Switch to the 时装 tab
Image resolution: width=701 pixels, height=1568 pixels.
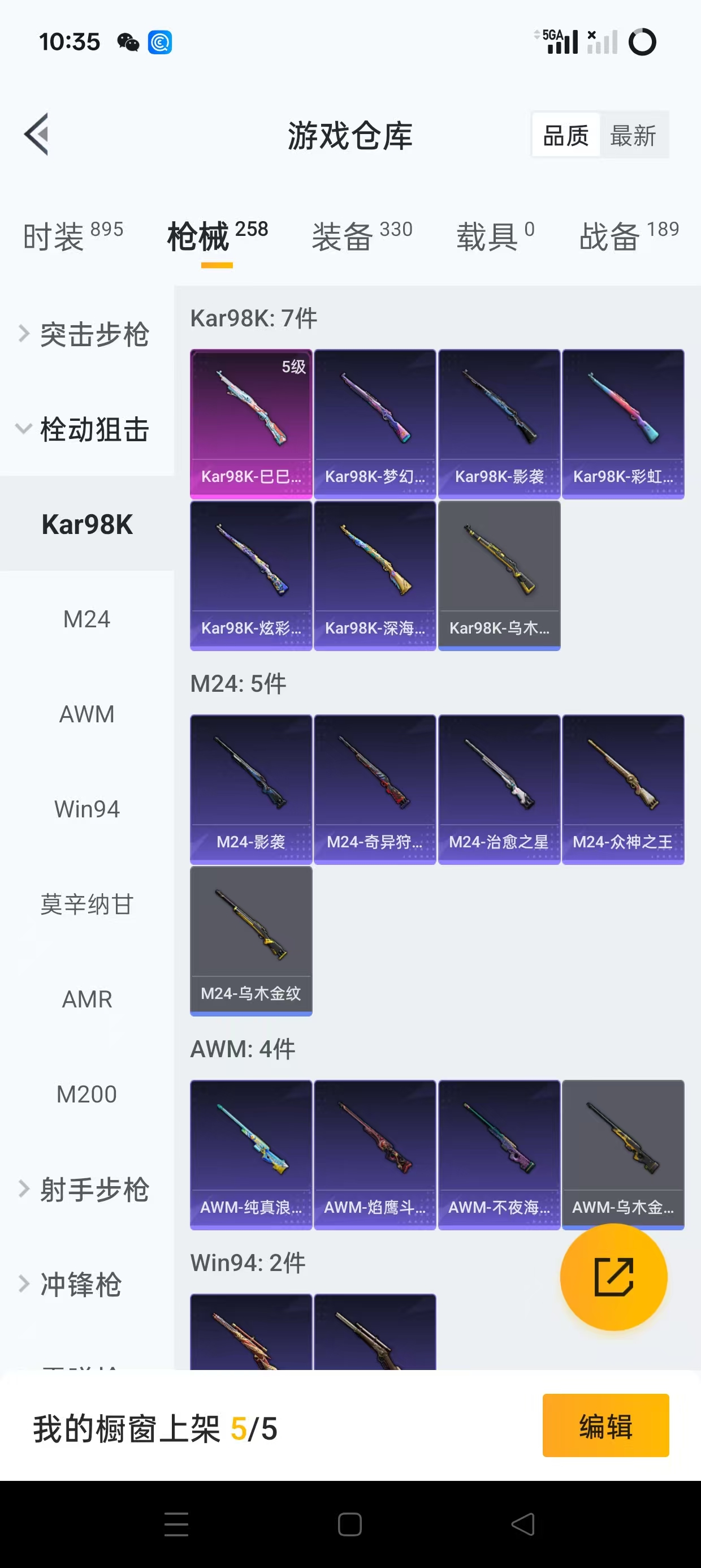(x=72, y=235)
